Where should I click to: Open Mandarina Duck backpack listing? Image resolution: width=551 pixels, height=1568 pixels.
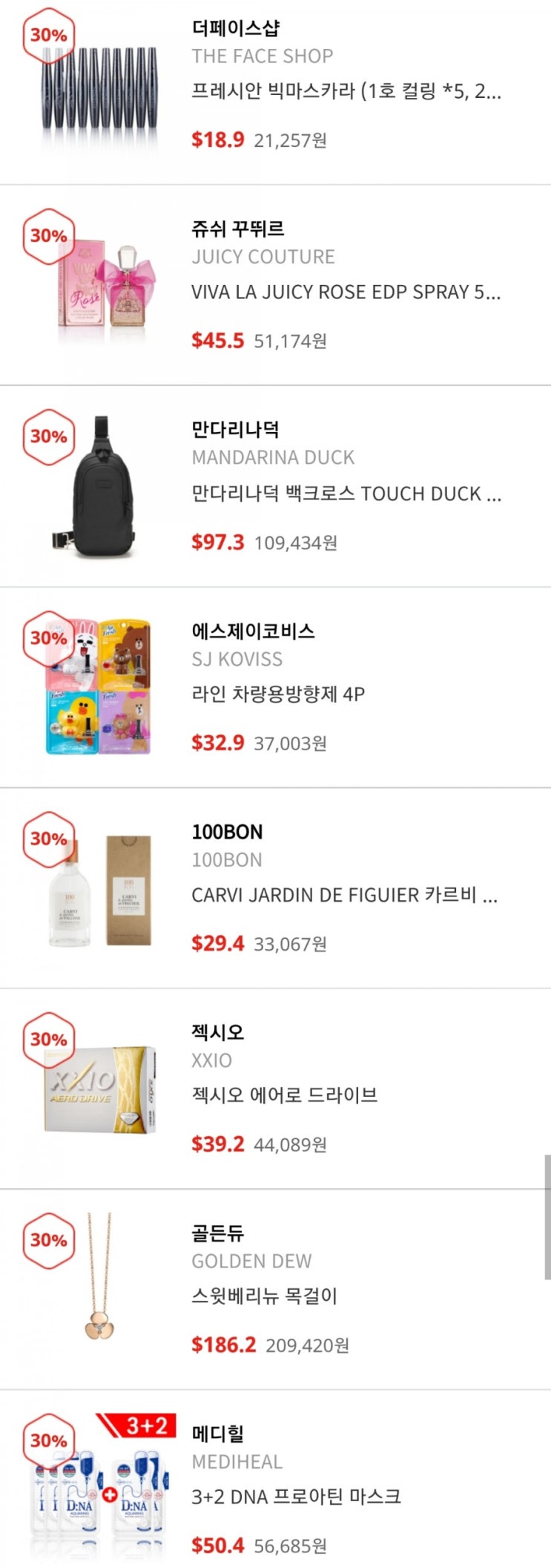click(x=346, y=493)
